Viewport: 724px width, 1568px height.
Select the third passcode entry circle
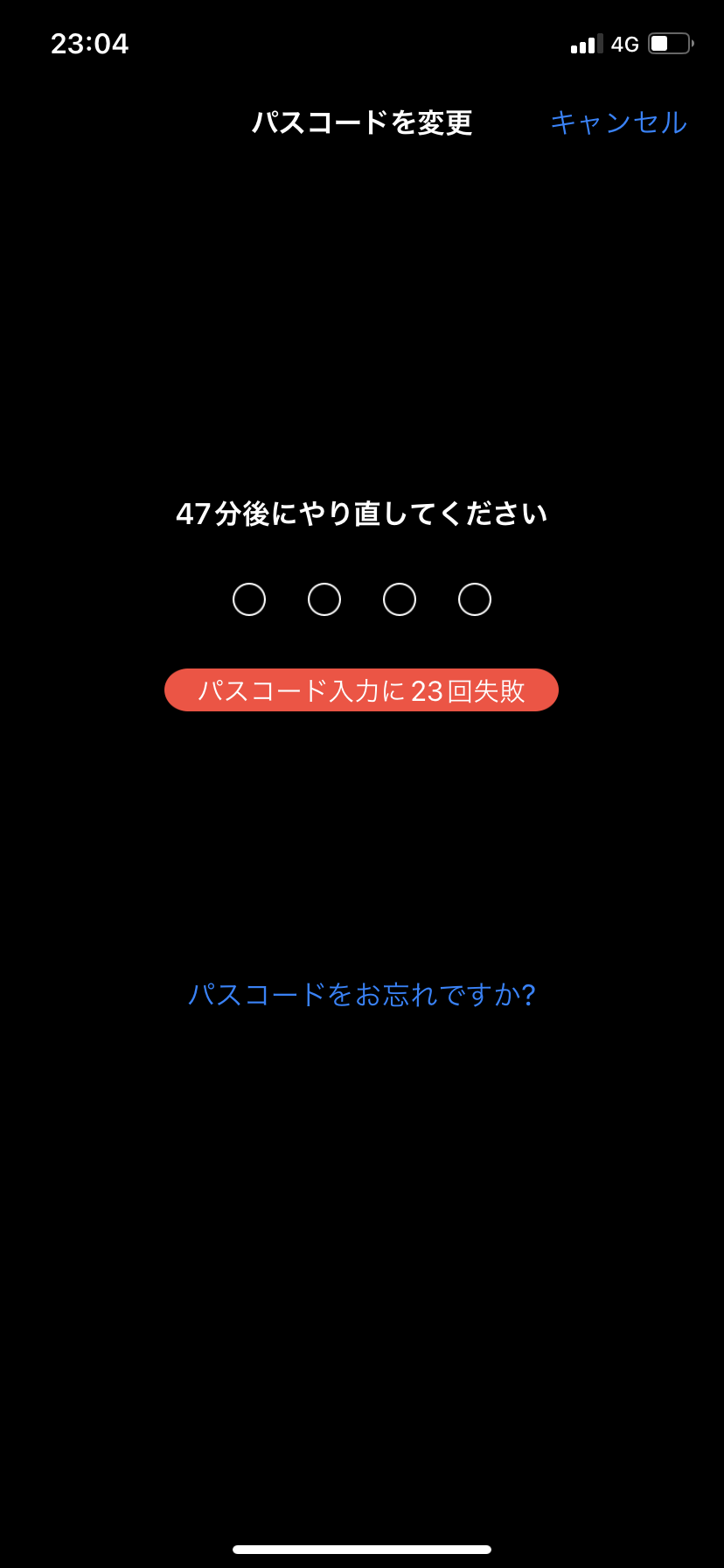pos(400,599)
